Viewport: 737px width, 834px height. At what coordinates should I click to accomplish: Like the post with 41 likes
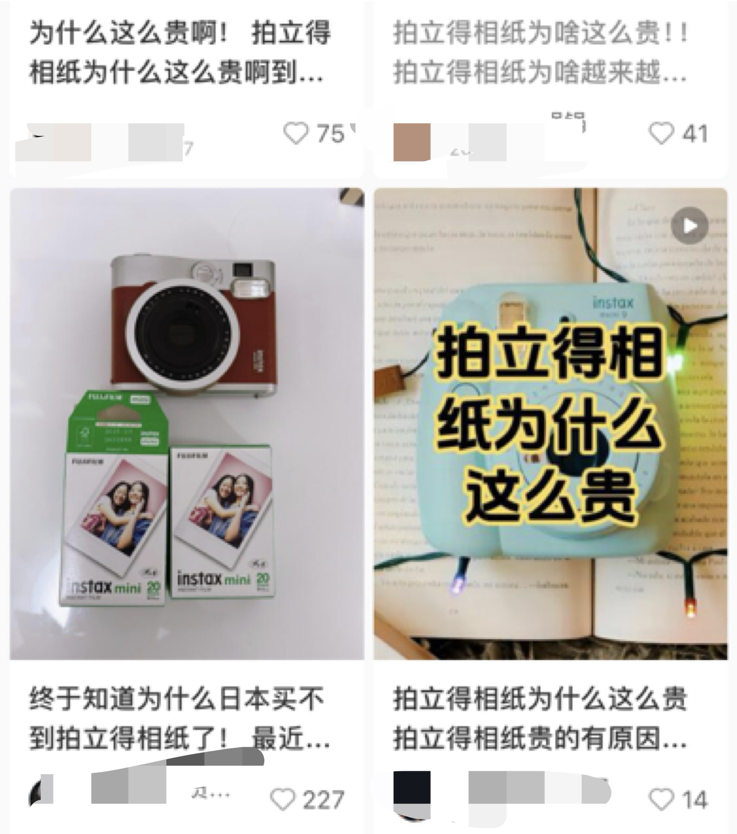click(662, 133)
